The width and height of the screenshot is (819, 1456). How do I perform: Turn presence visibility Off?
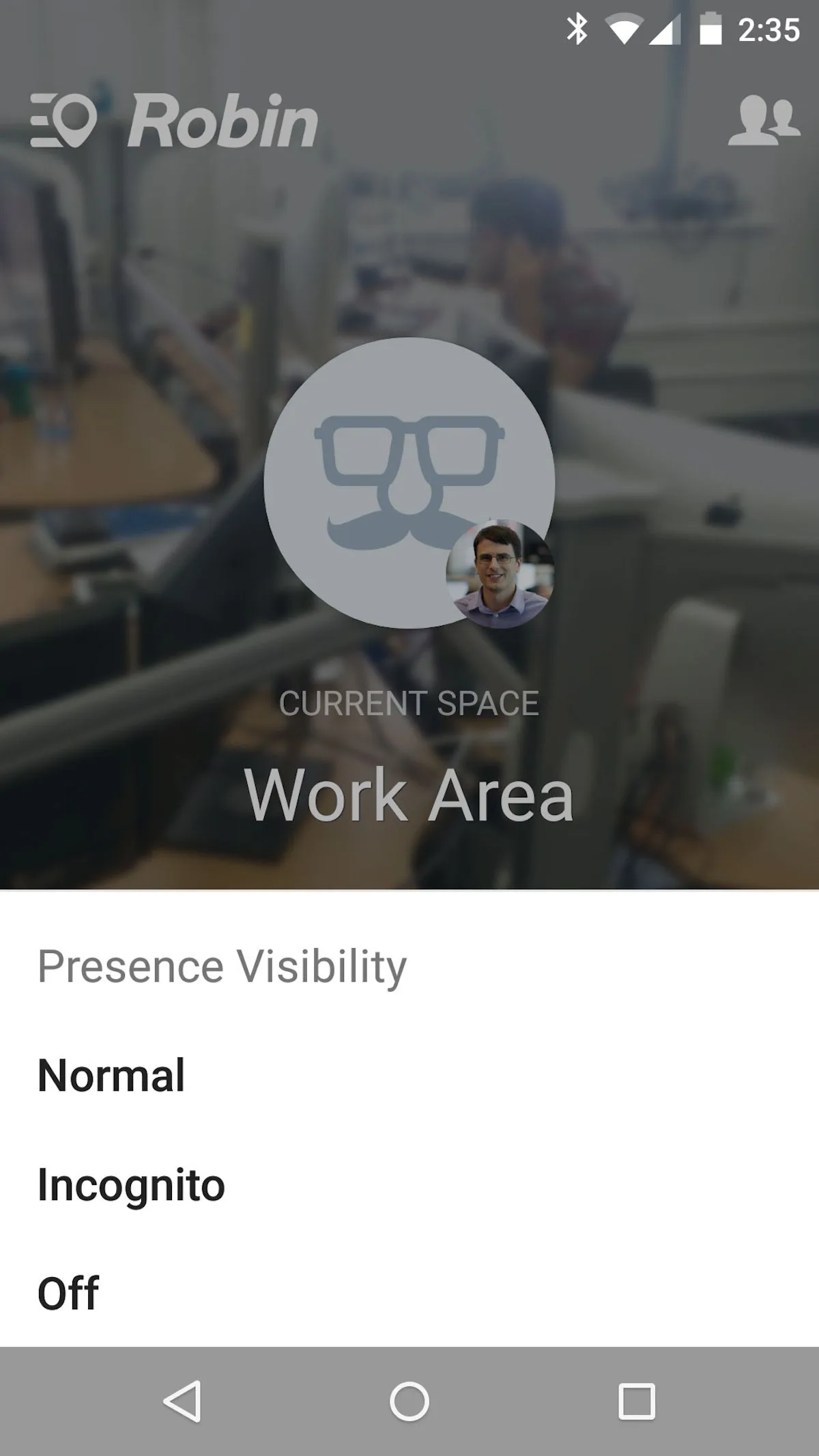tap(68, 1294)
